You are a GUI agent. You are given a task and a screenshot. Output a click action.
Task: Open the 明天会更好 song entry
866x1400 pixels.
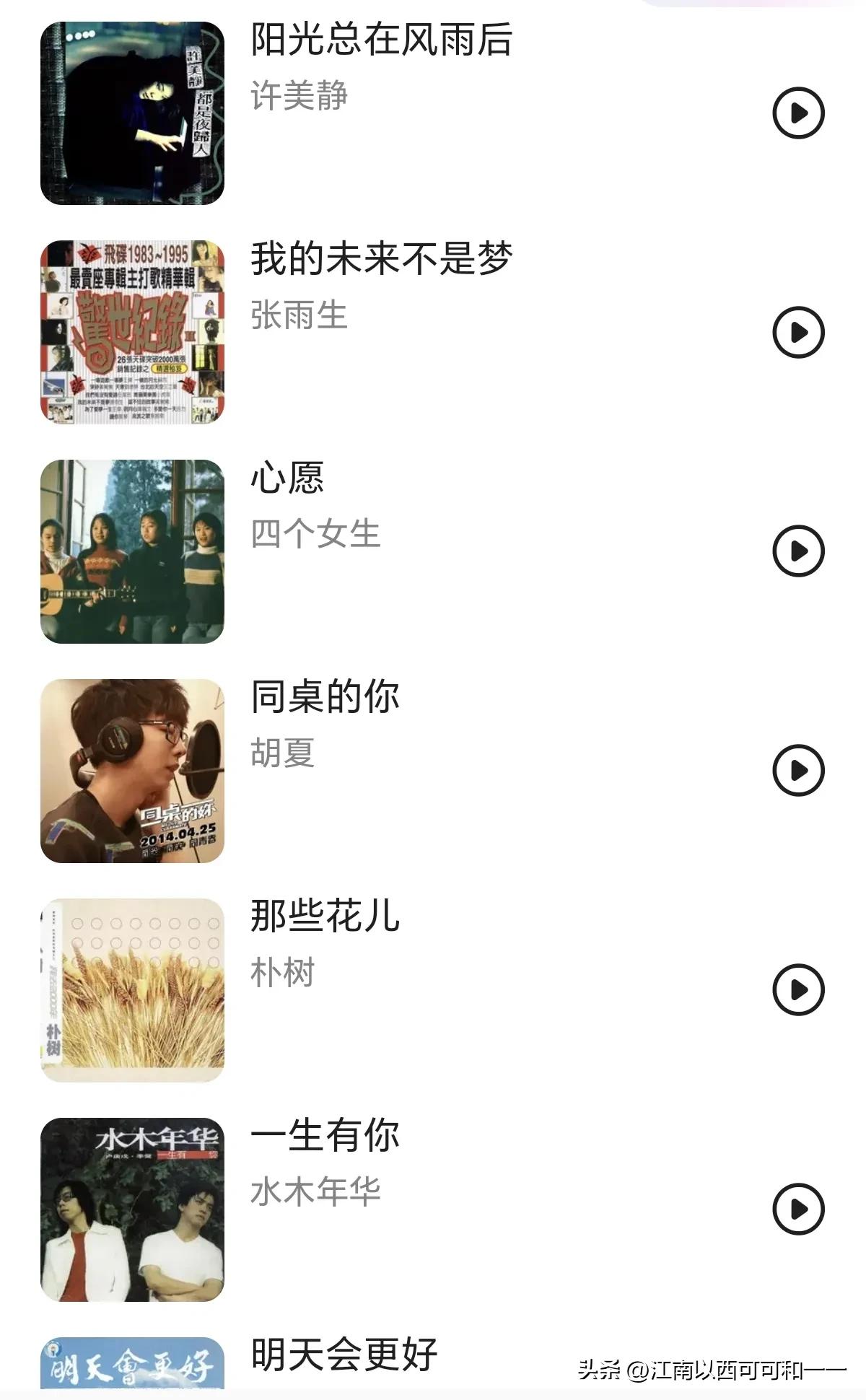coord(344,1355)
